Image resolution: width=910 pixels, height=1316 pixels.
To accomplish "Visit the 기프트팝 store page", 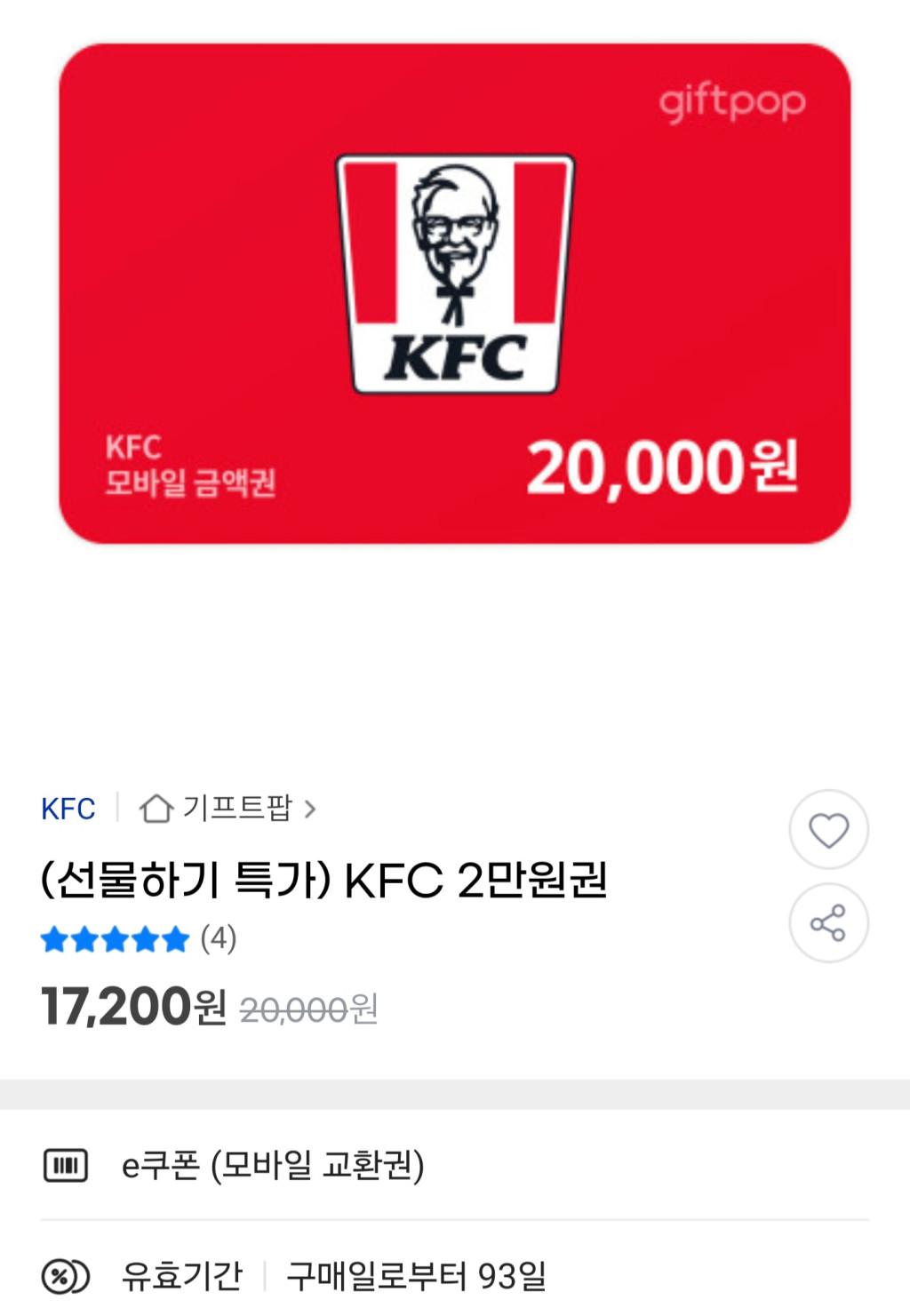I will coord(227,809).
